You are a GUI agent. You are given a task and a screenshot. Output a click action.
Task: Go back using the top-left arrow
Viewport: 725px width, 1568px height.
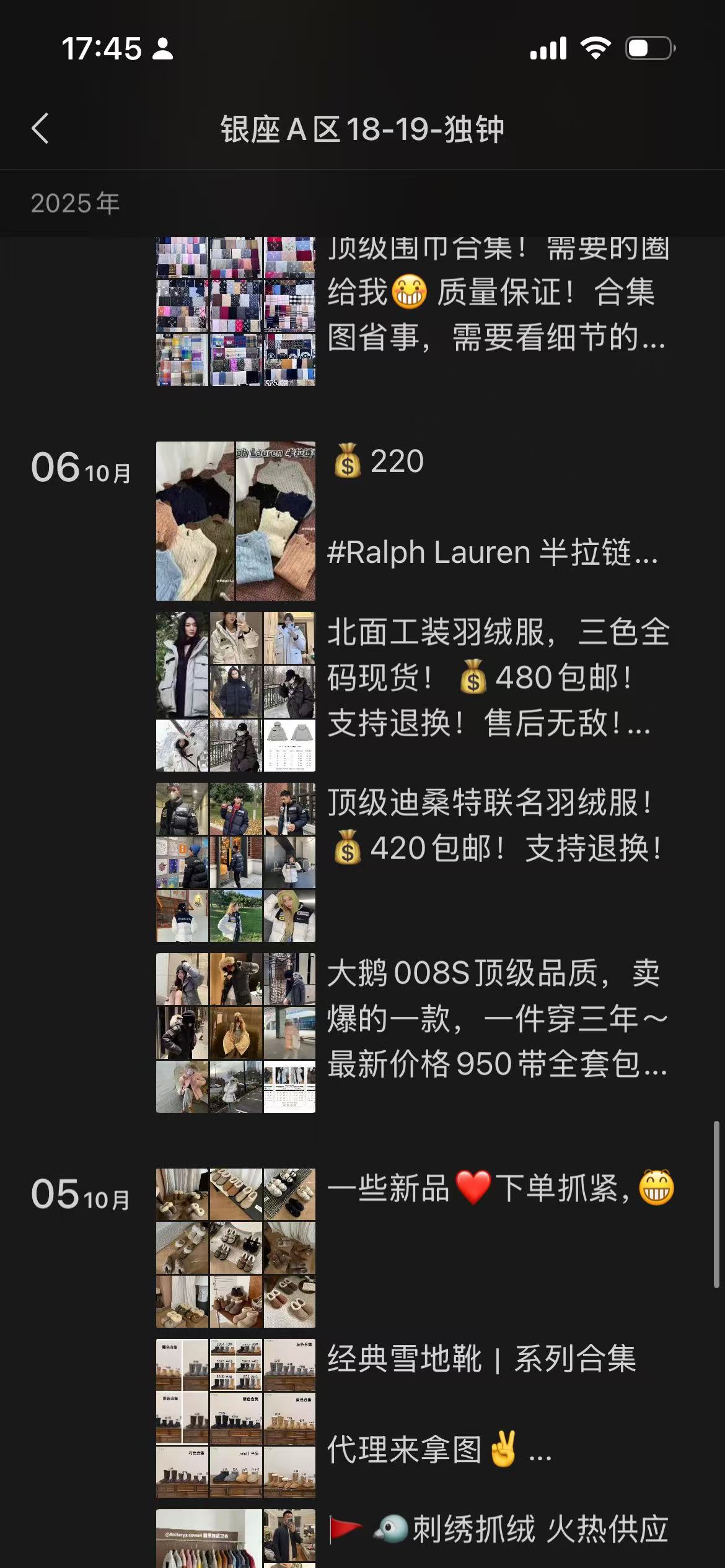coord(40,129)
